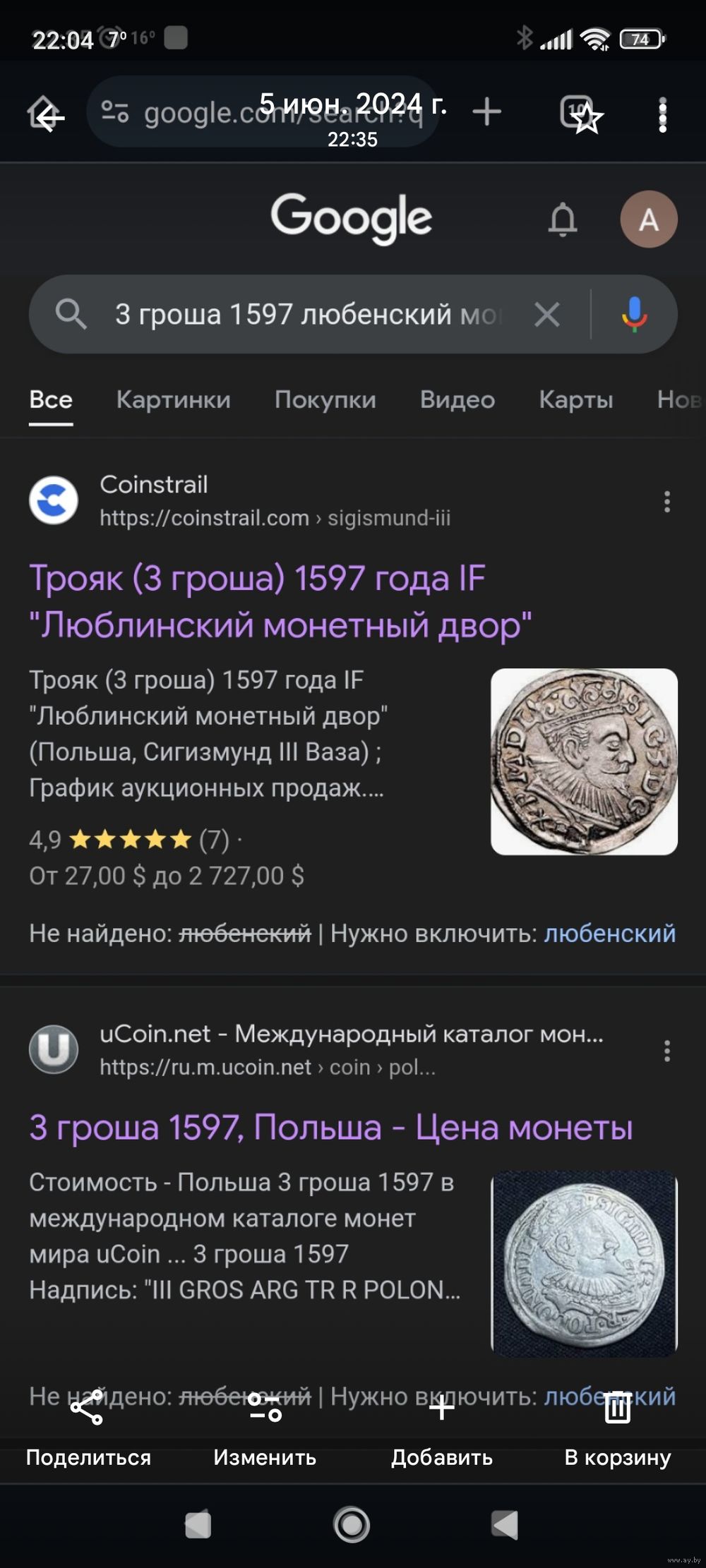Image resolution: width=706 pixels, height=1568 pixels.
Task: Tap the system home button
Action: click(352, 1524)
